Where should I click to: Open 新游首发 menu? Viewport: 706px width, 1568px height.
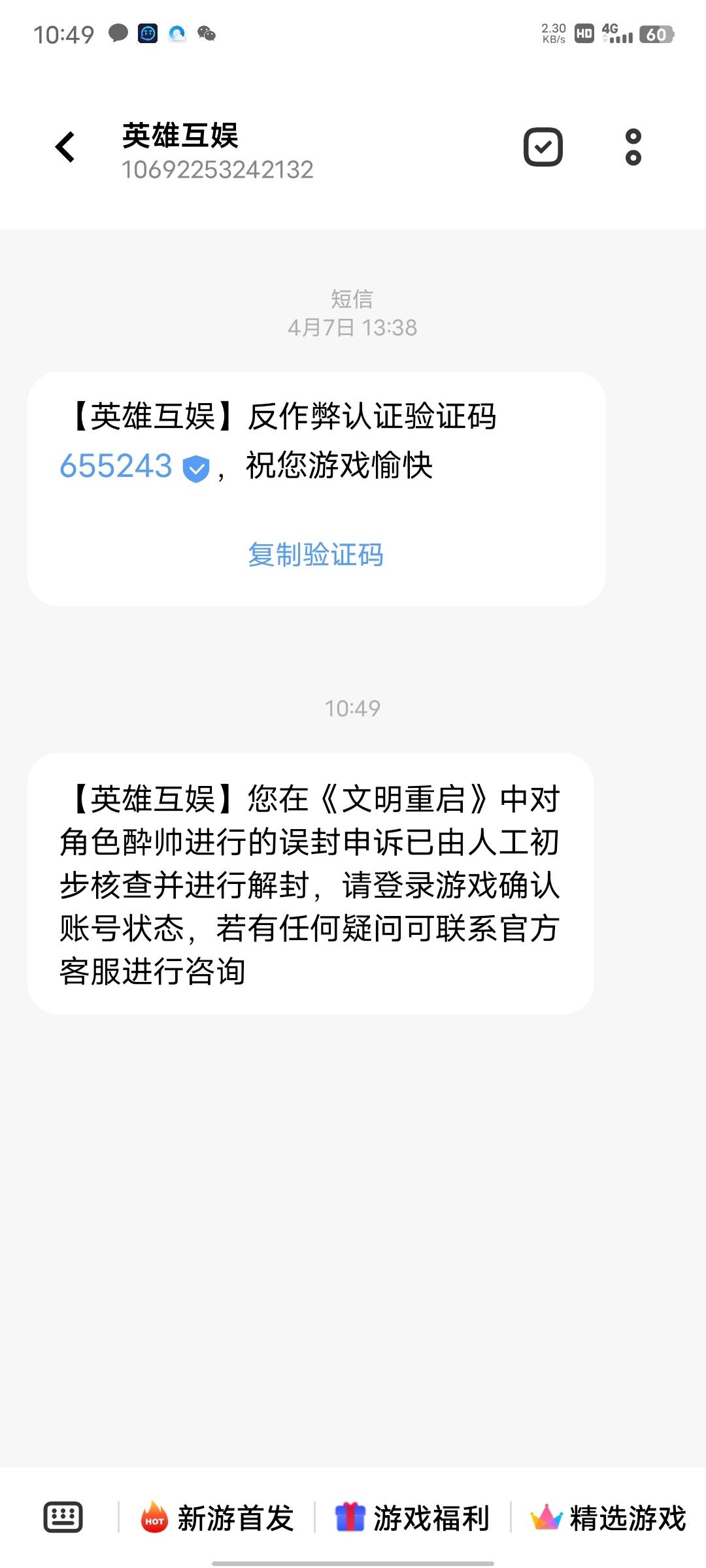tap(217, 1518)
